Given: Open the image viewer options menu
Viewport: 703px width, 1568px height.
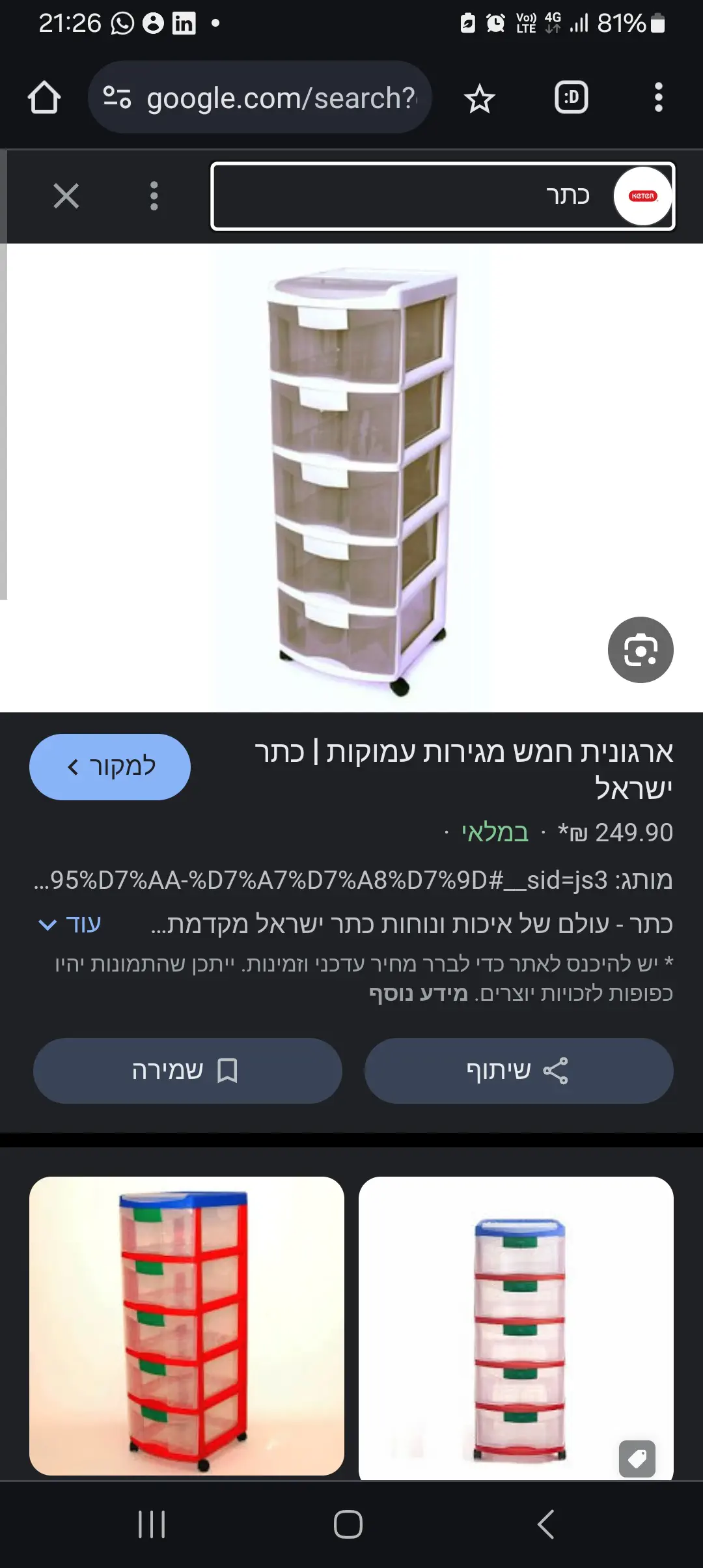Looking at the screenshot, I should click(154, 196).
